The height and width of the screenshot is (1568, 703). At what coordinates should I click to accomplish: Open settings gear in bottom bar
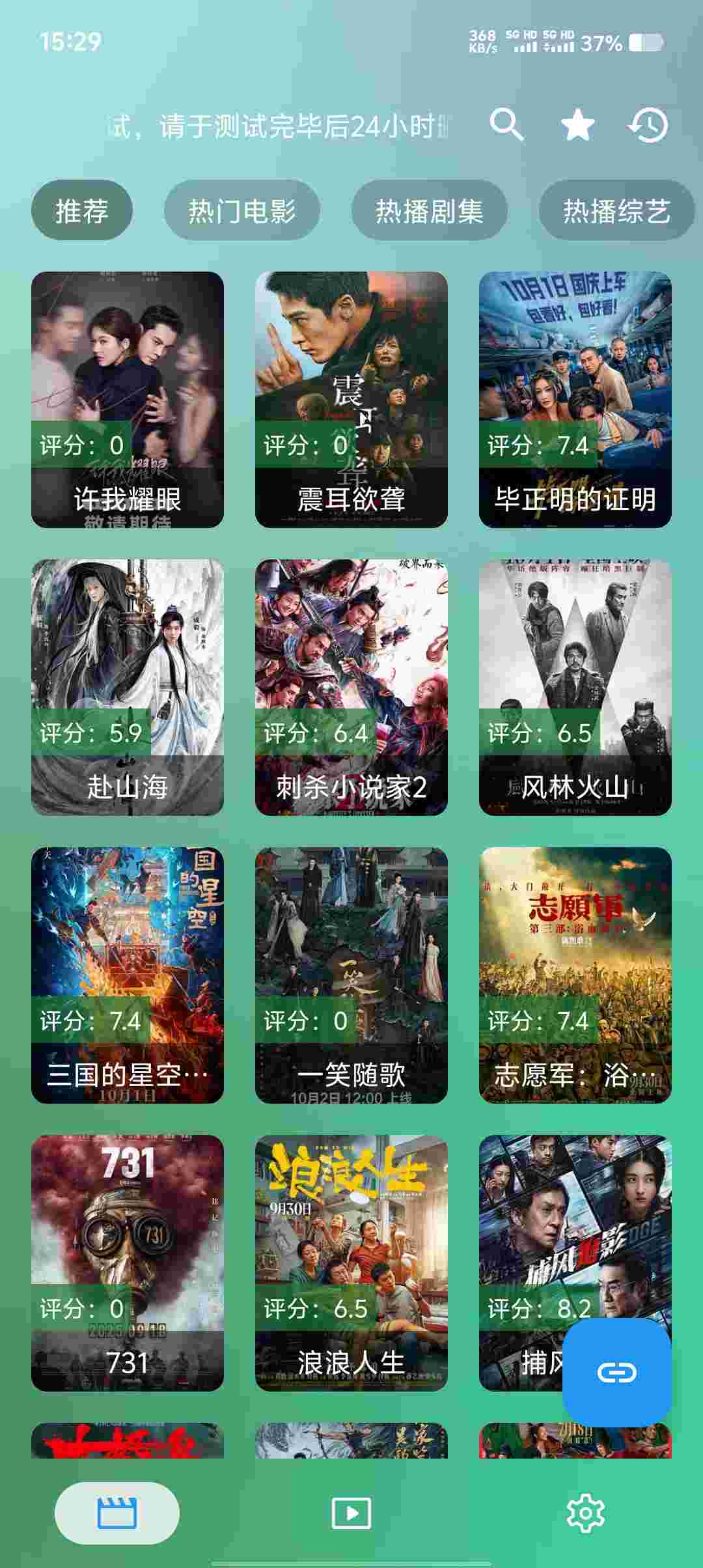click(585, 1513)
